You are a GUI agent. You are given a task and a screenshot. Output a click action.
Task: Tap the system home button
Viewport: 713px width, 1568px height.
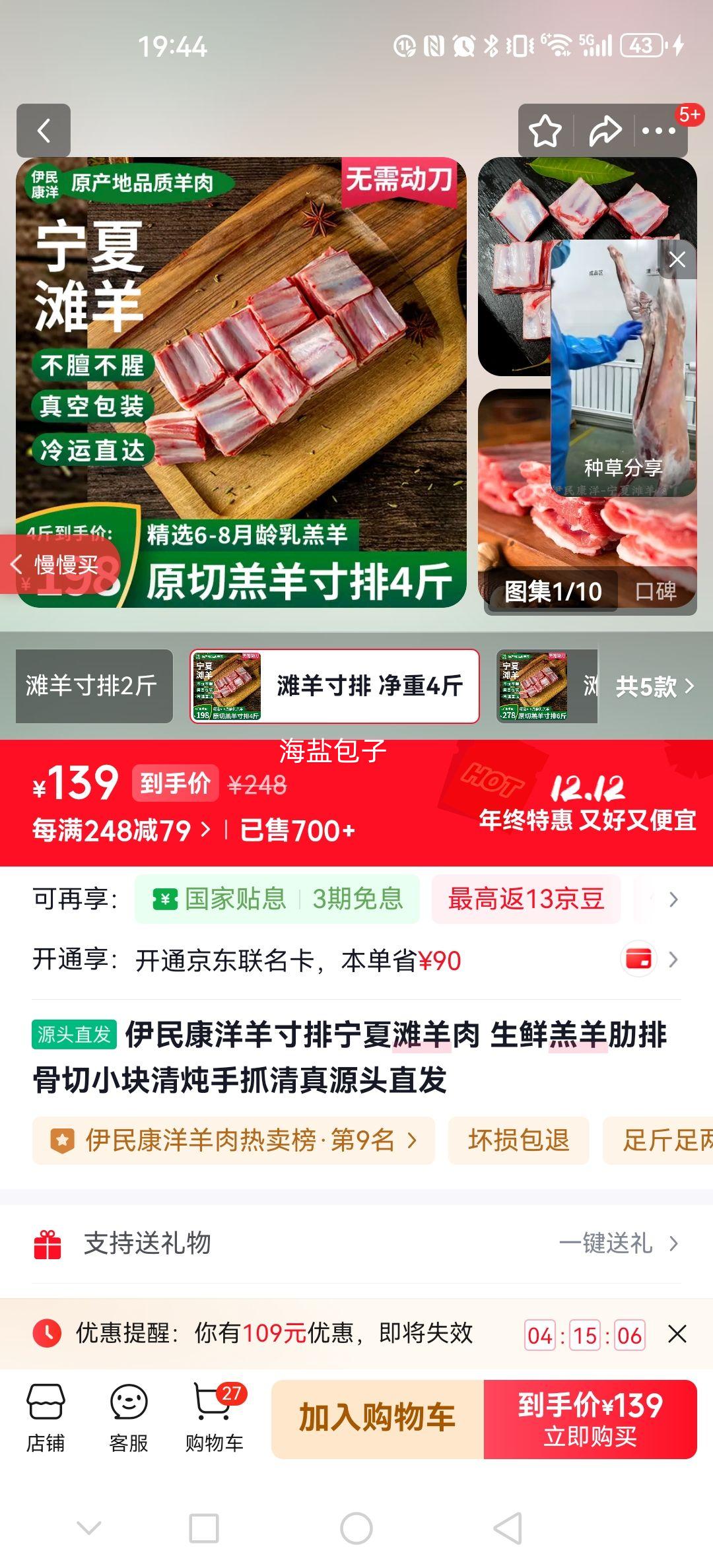click(356, 1528)
